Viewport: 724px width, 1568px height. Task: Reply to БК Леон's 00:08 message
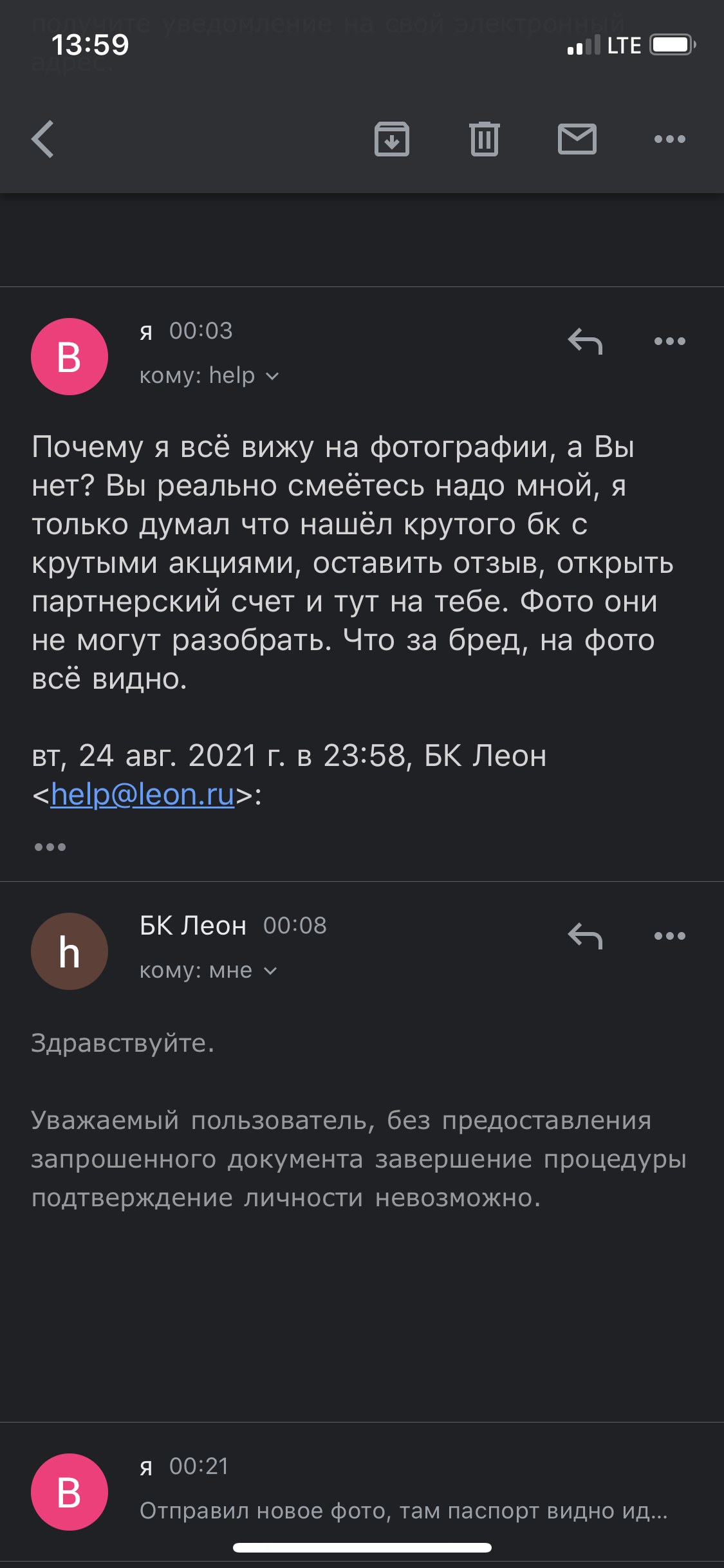click(584, 936)
